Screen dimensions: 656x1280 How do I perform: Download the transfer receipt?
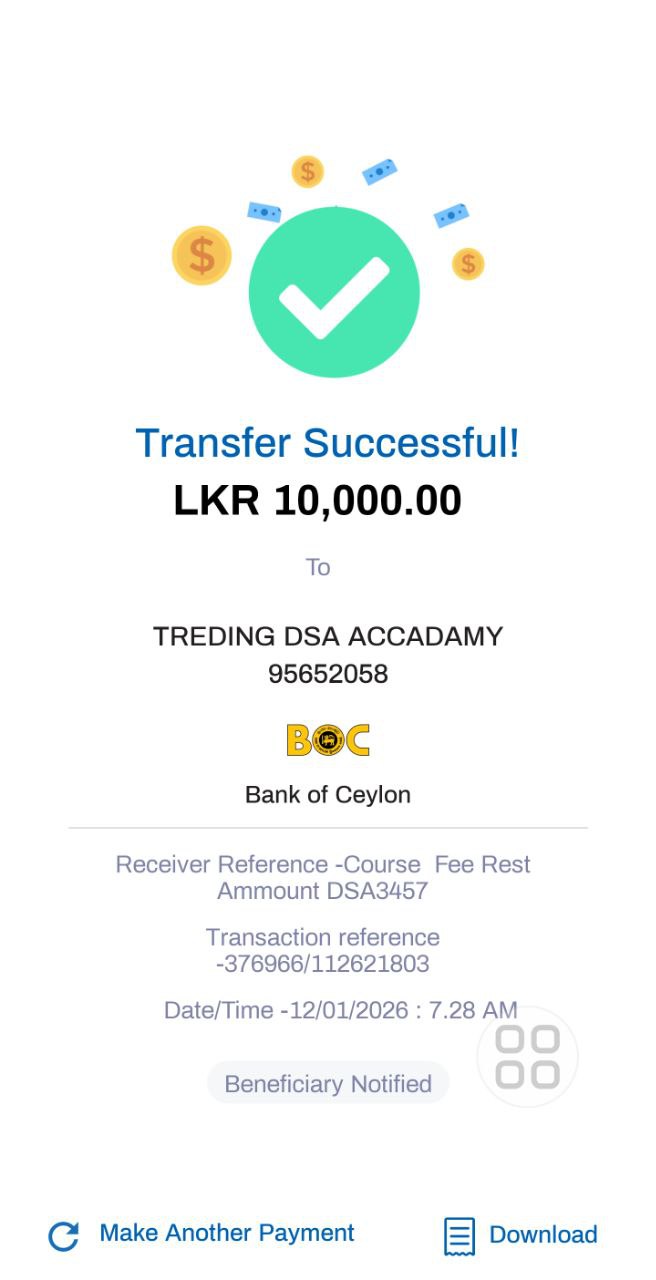[521, 1235]
